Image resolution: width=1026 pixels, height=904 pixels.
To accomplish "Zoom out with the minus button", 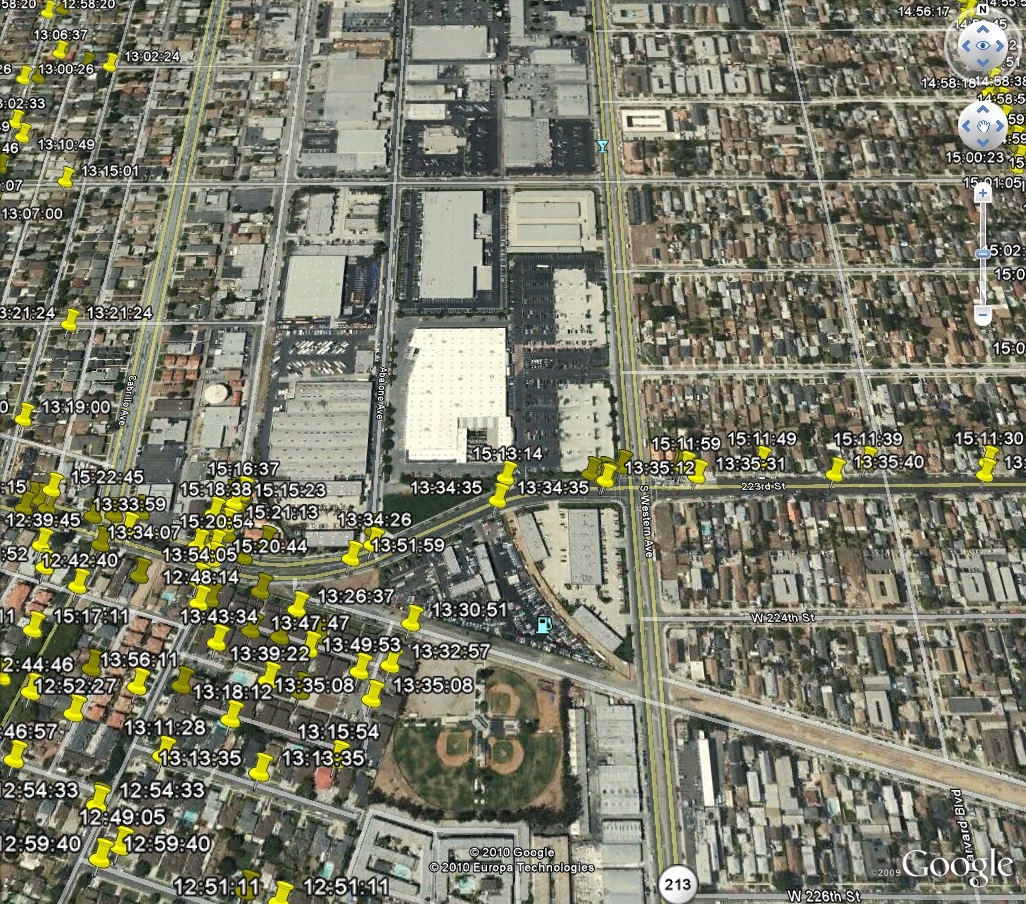I will click(983, 315).
